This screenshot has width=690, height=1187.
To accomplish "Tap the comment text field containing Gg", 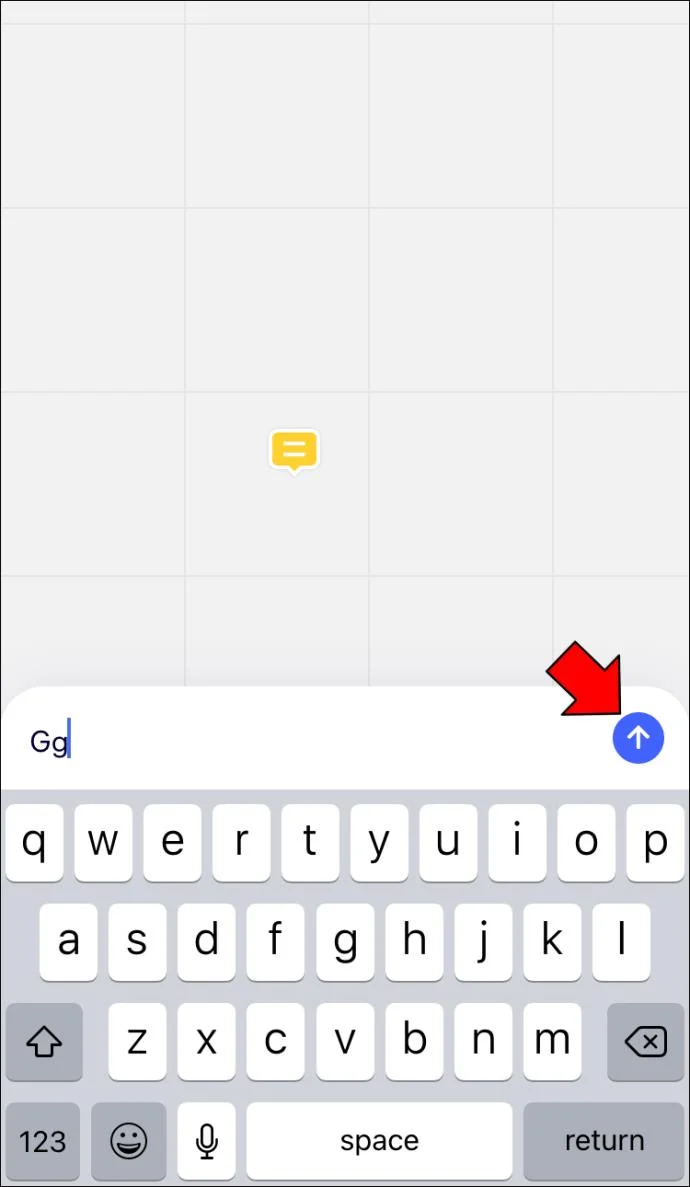I will (300, 741).
